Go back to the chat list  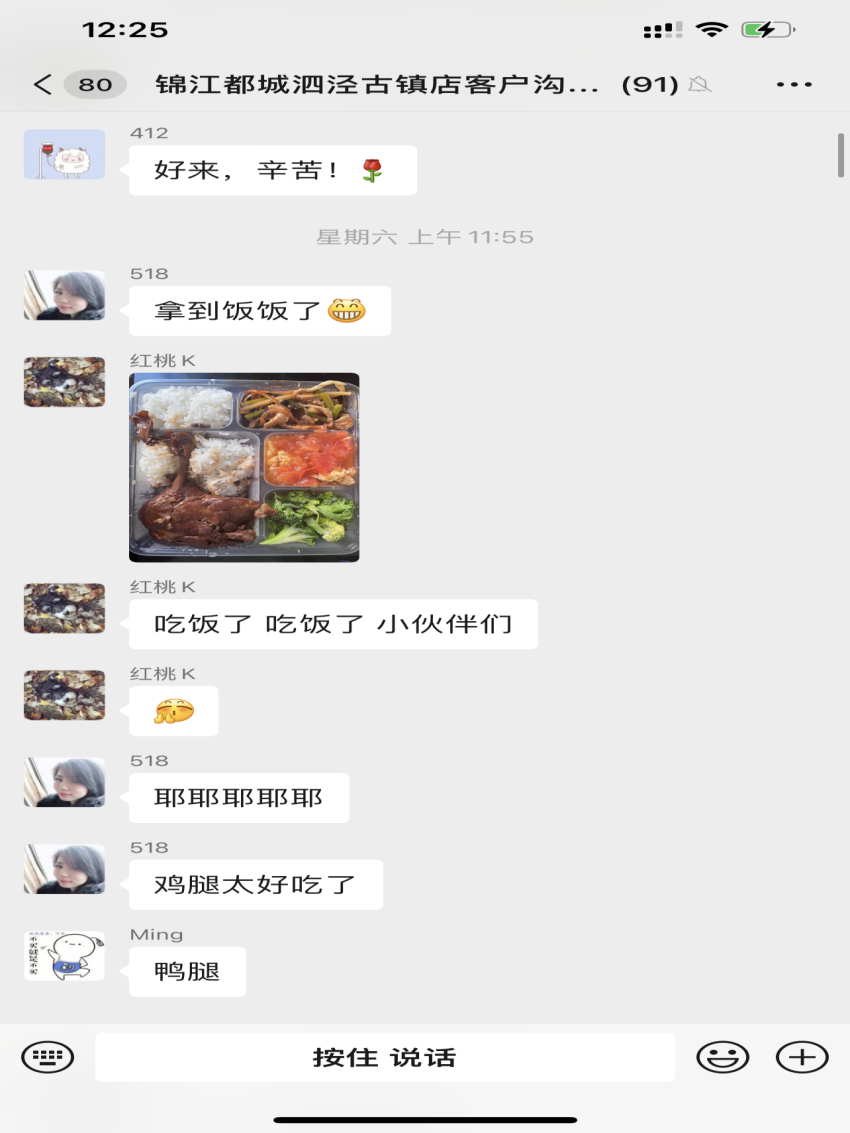[42, 85]
